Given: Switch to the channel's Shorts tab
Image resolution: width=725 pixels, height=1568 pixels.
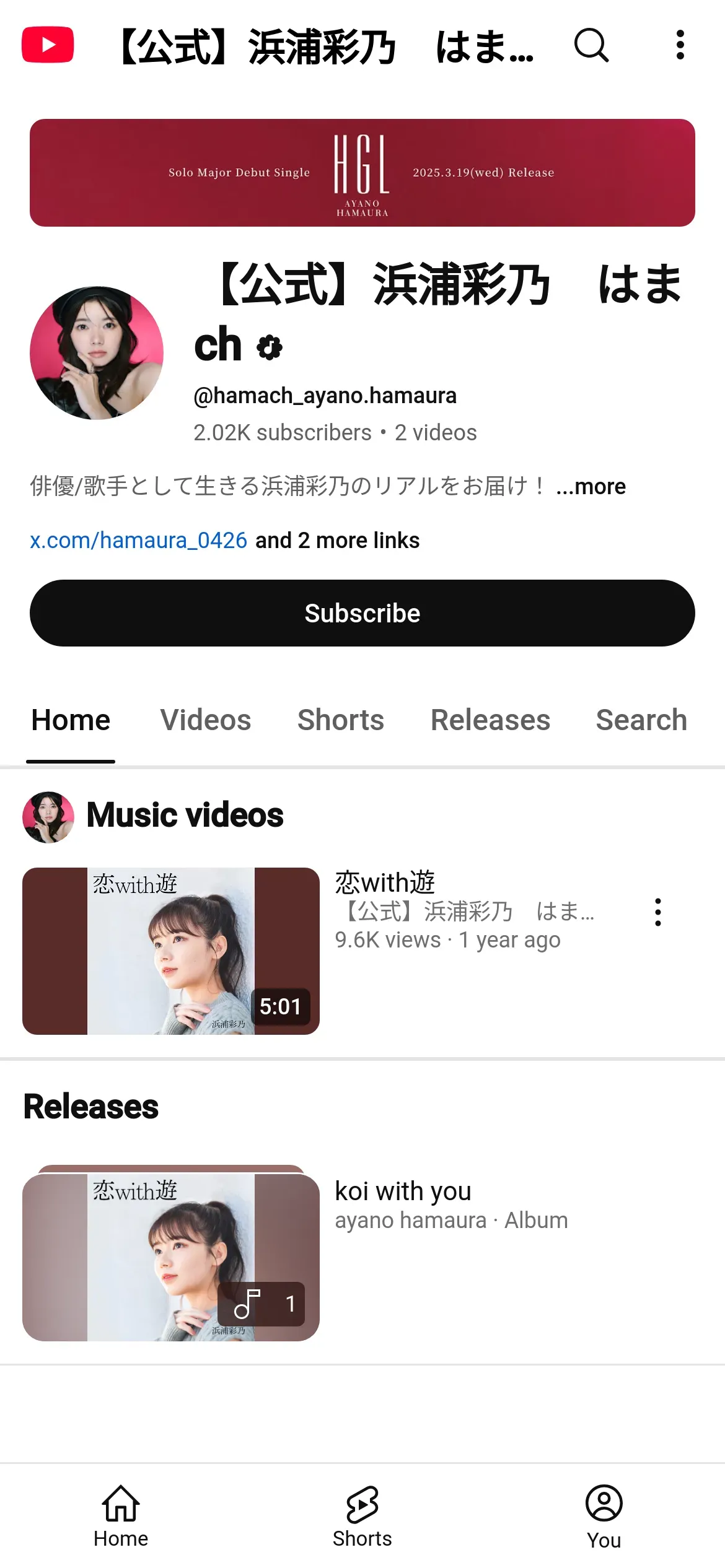Looking at the screenshot, I should coord(340,720).
